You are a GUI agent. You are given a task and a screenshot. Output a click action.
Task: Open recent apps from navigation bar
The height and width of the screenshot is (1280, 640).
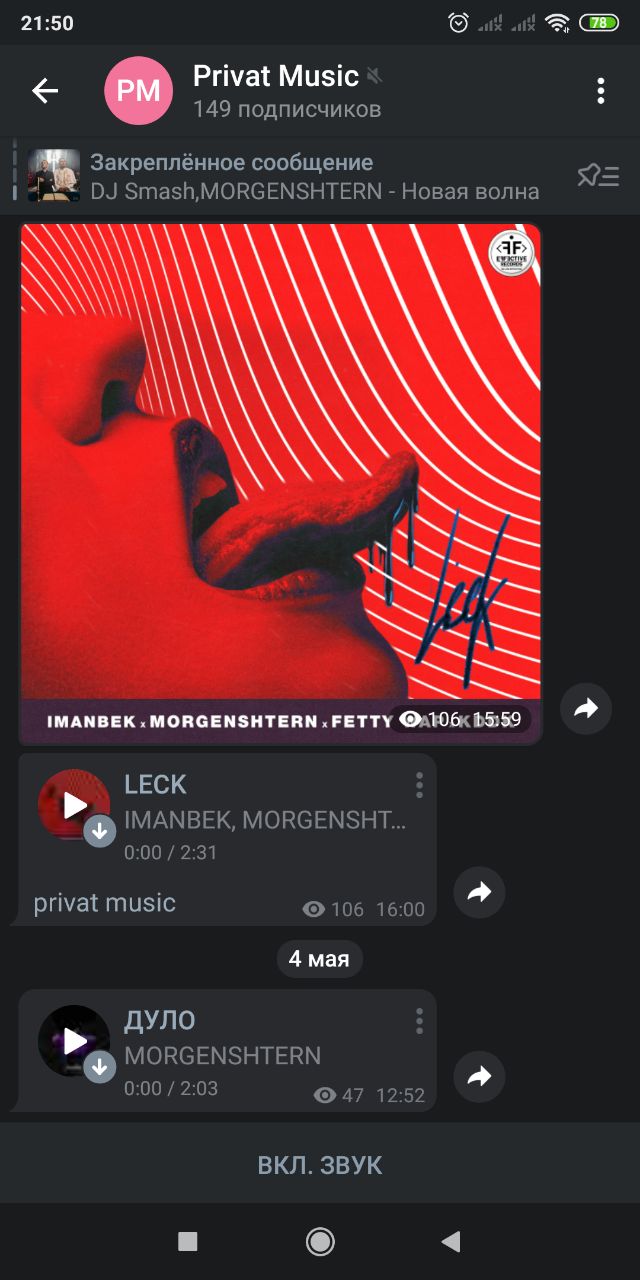(x=187, y=1242)
